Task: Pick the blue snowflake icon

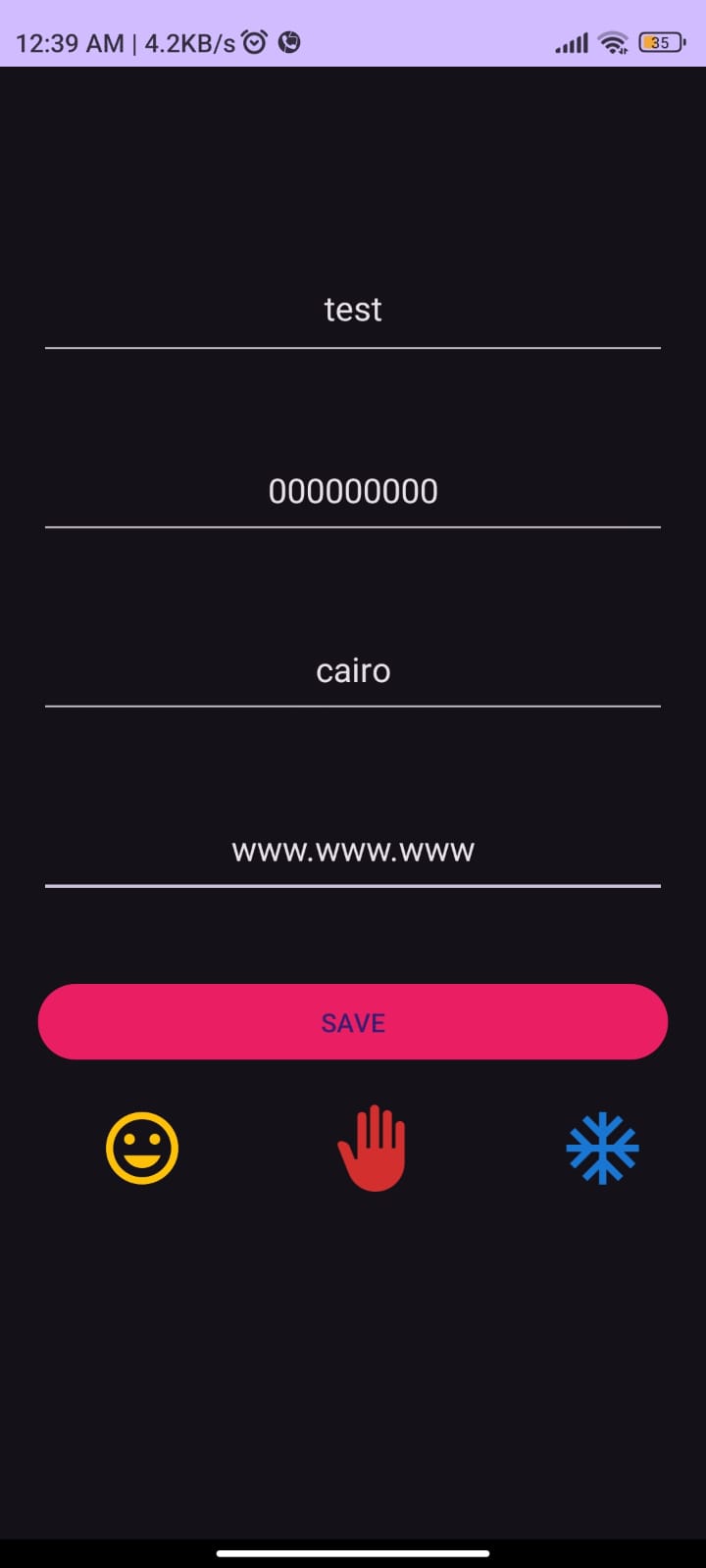Action: point(602,1148)
